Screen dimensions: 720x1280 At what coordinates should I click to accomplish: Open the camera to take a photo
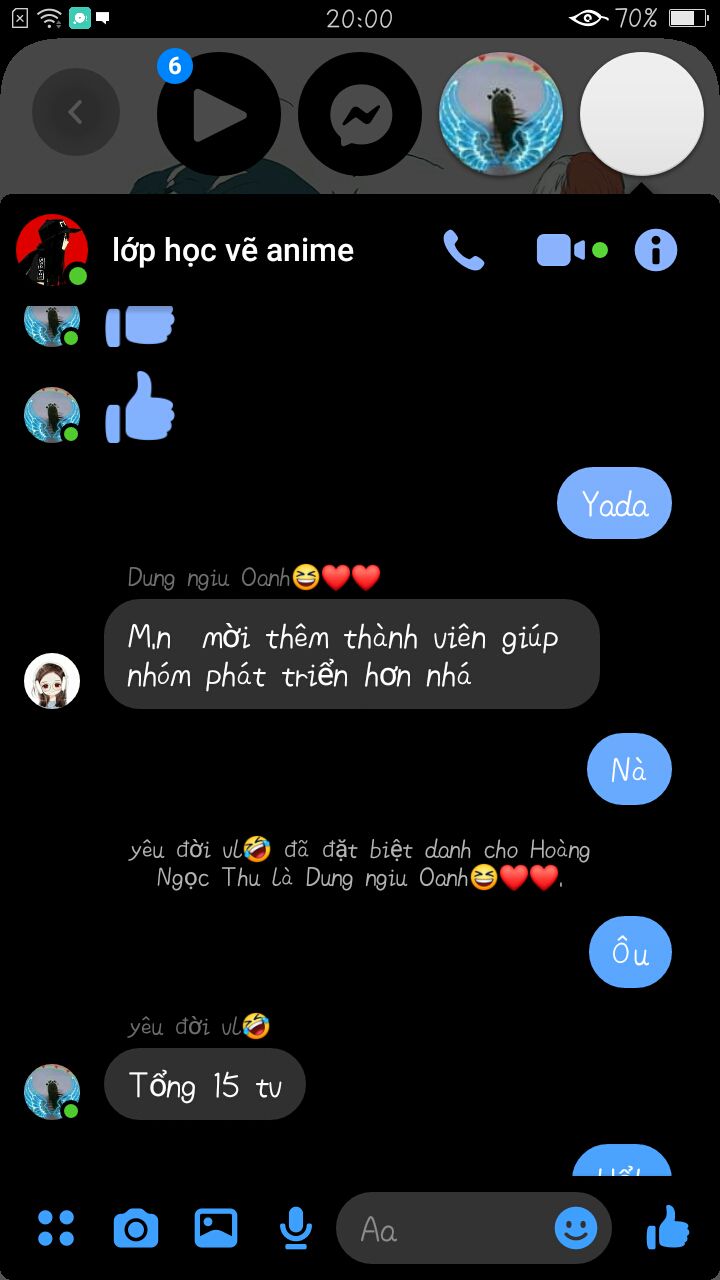(136, 1228)
